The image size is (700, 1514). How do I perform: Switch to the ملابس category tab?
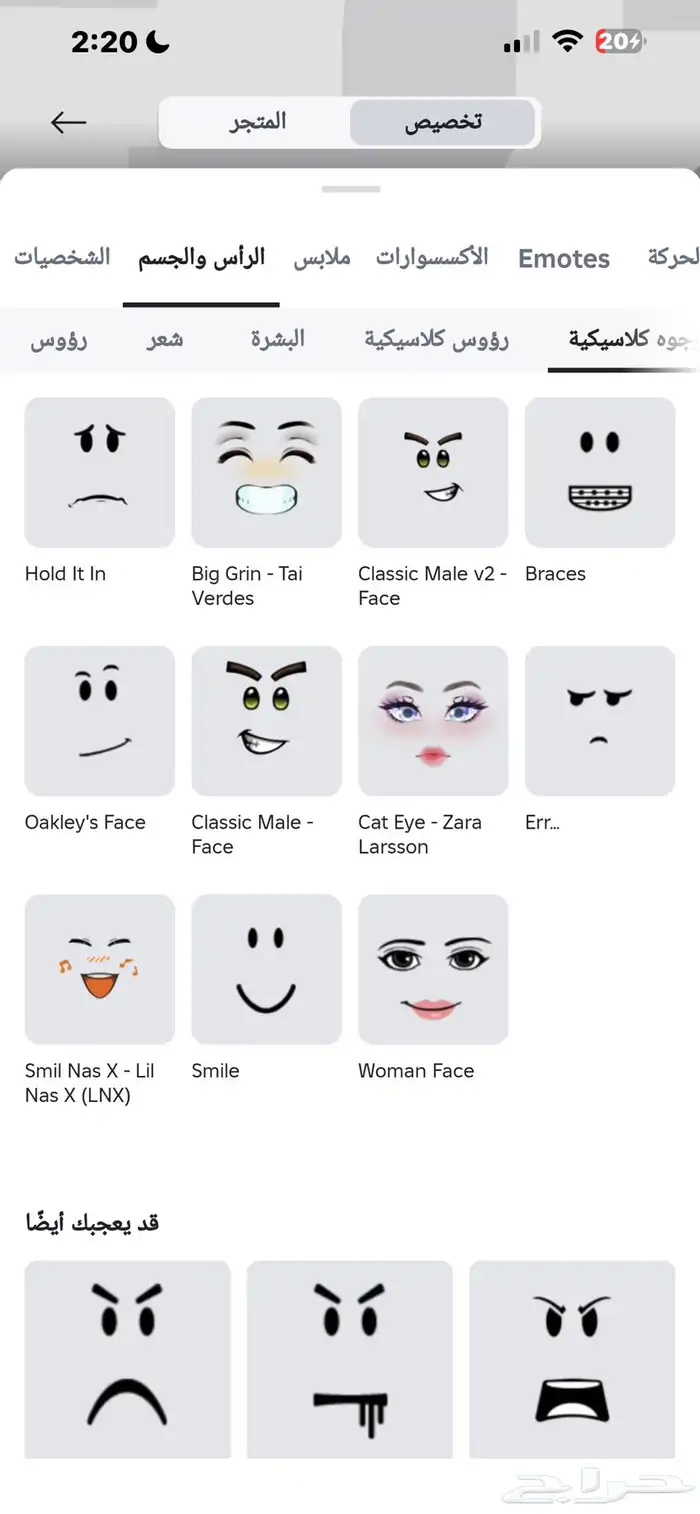pyautogui.click(x=322, y=258)
